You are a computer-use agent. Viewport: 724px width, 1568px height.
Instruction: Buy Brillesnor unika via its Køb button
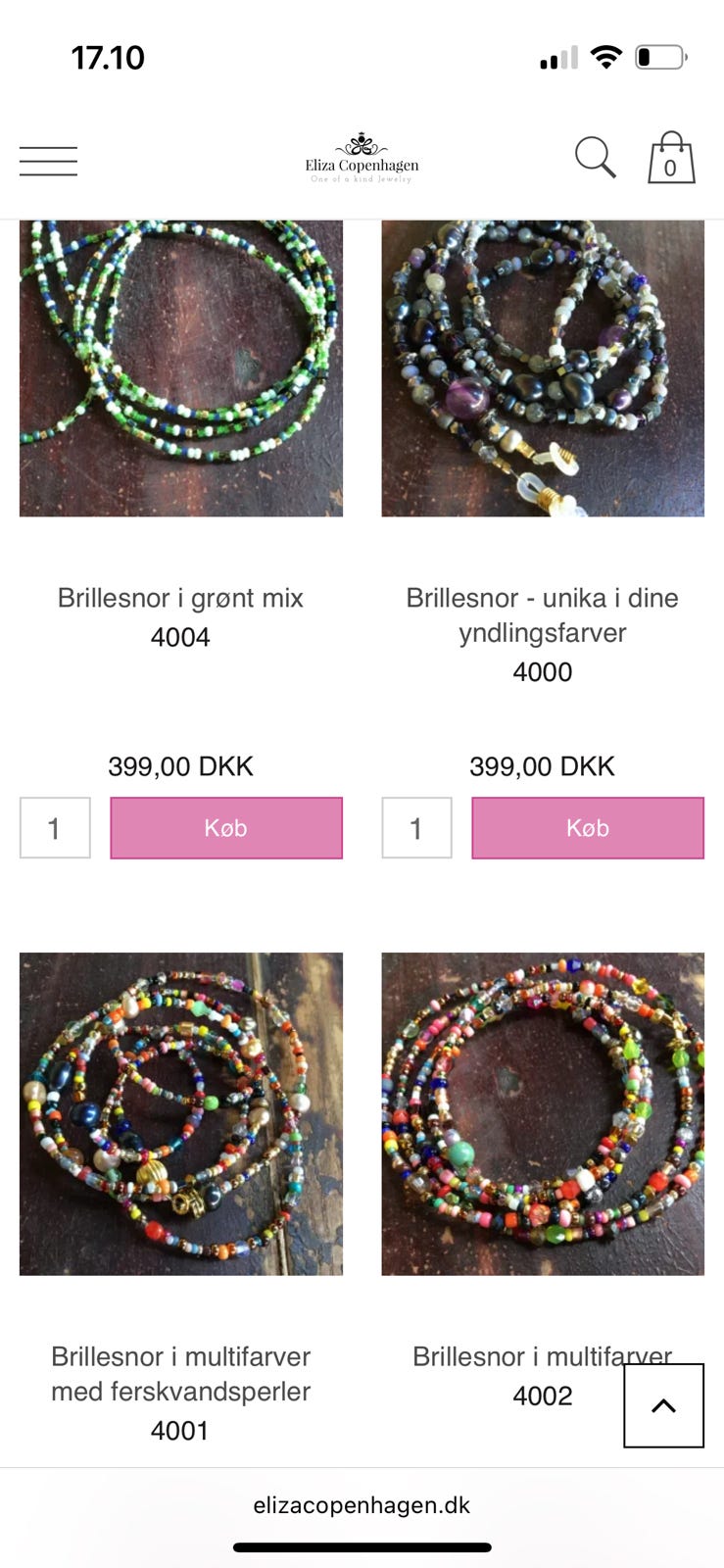(588, 827)
